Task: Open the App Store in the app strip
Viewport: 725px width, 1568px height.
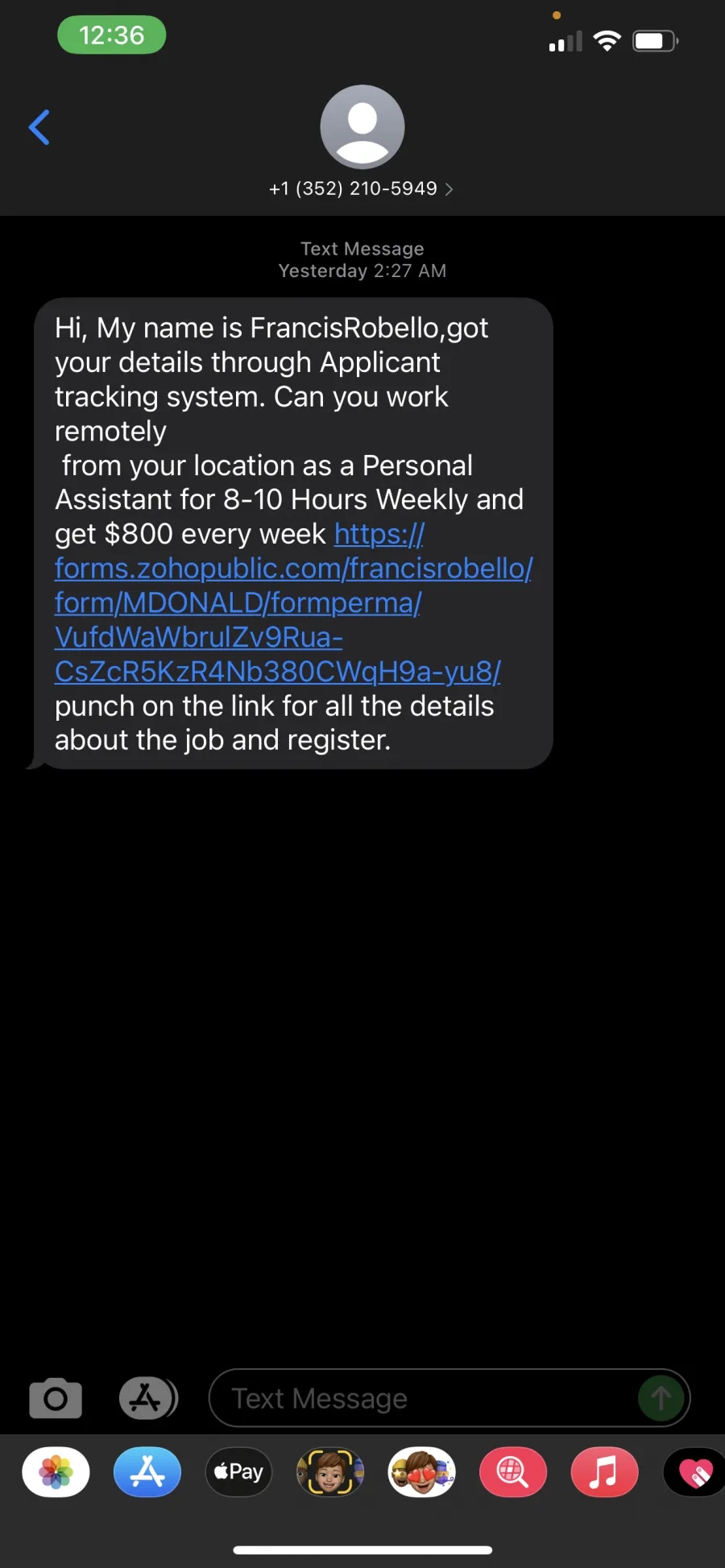Action: coord(147,1472)
